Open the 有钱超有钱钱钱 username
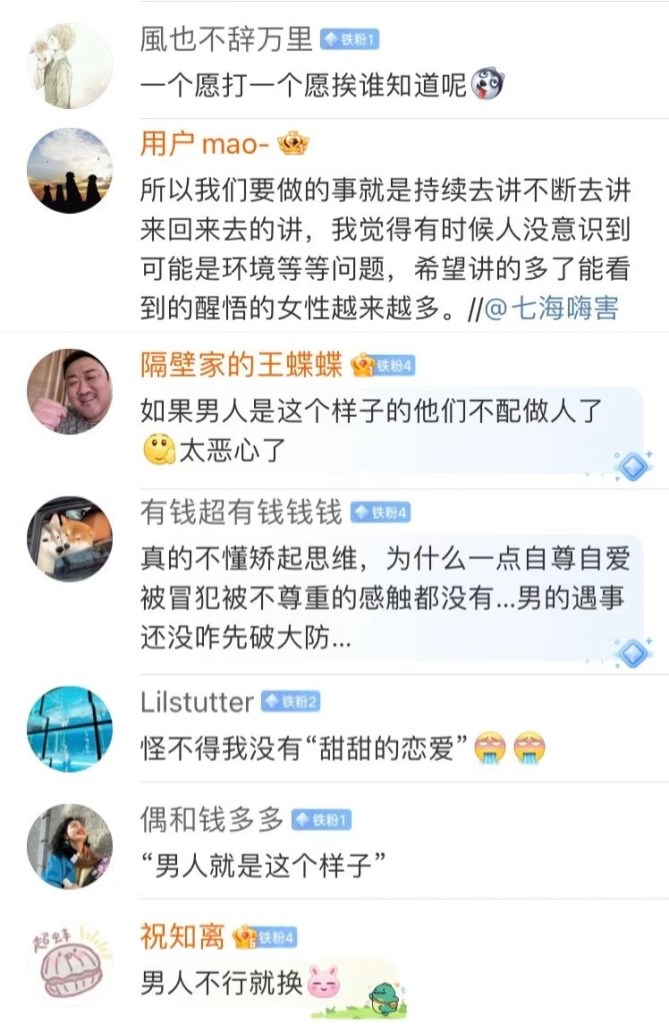Viewport: 669px width, 1024px height. 240,512
